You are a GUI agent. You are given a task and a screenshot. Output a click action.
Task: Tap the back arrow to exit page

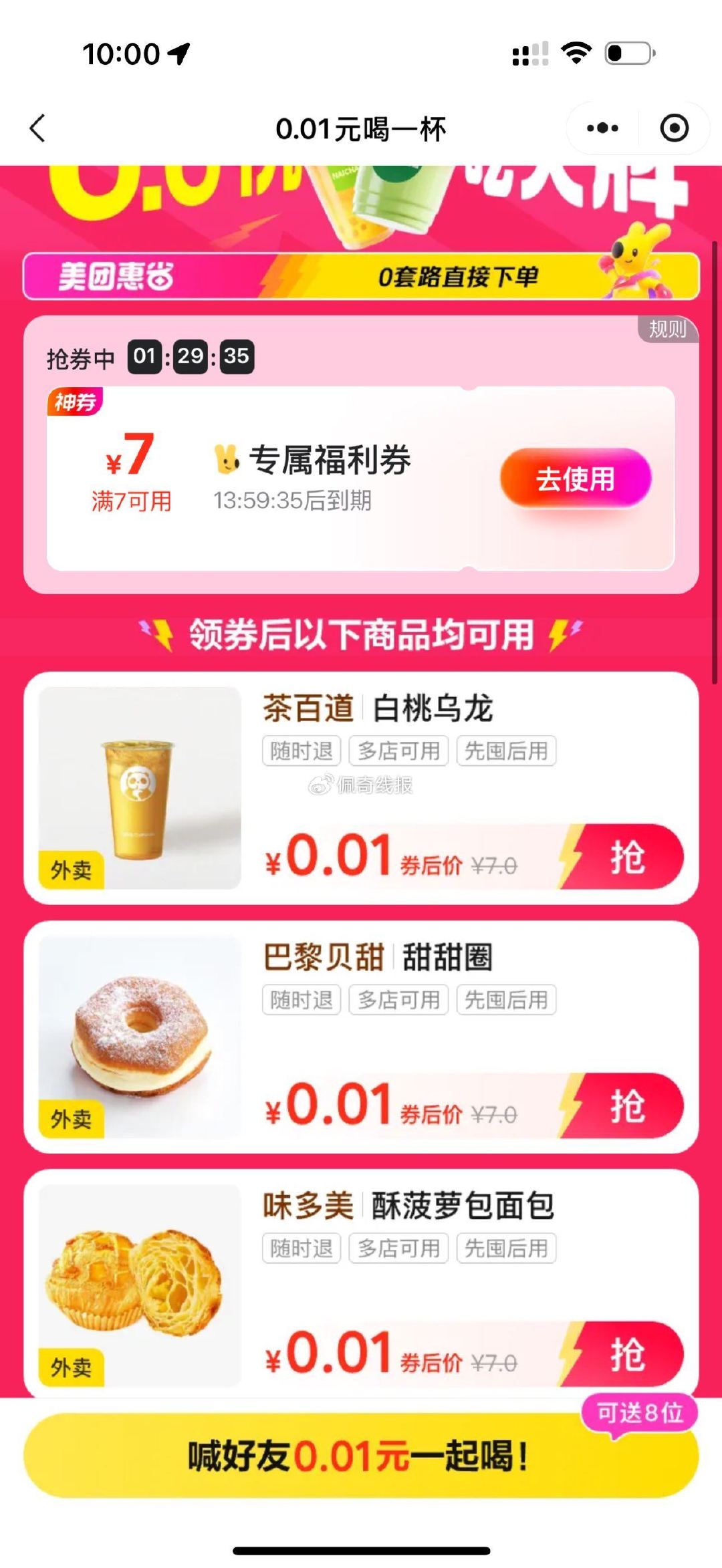coord(38,127)
